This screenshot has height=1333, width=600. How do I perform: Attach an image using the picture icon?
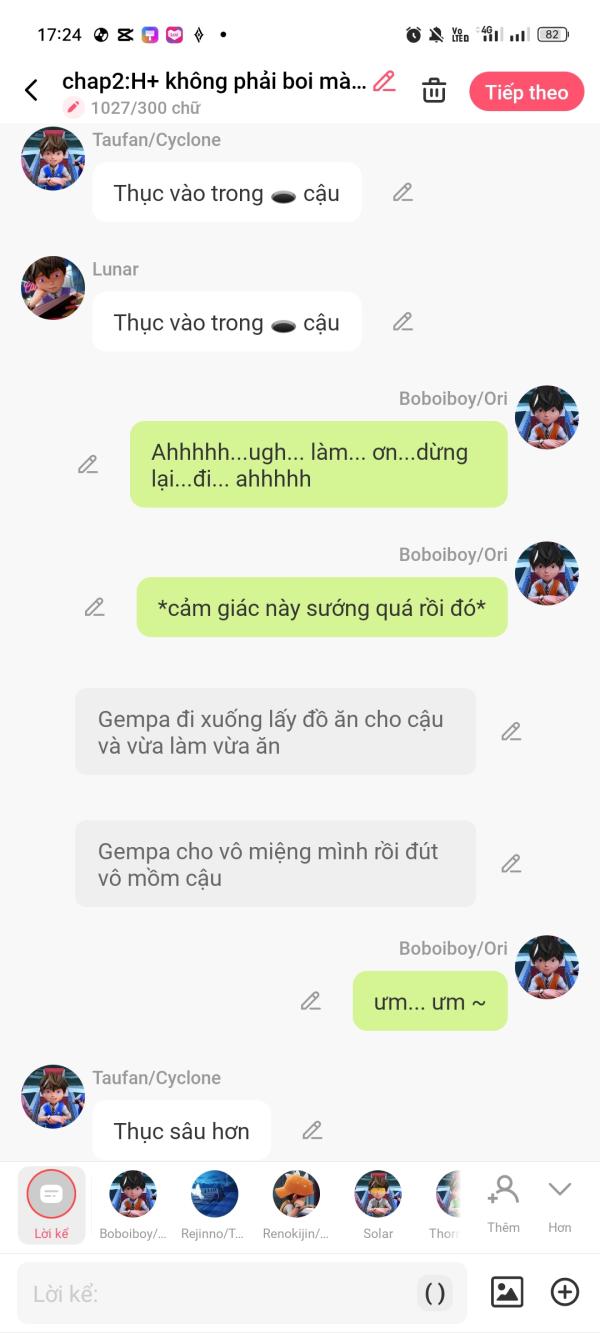pyautogui.click(x=507, y=1292)
